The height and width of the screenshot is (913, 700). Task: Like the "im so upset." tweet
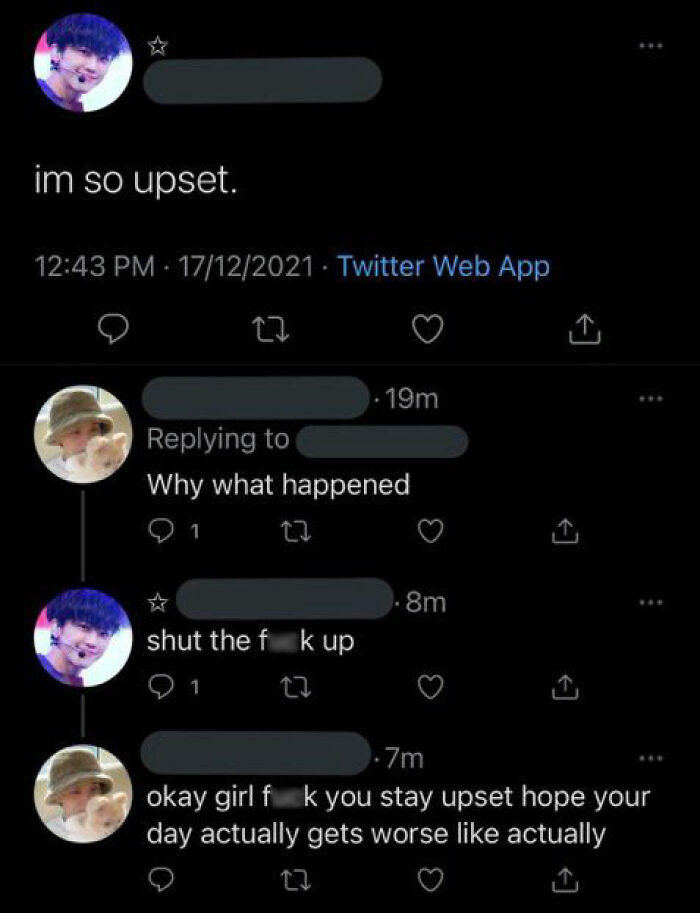428,329
